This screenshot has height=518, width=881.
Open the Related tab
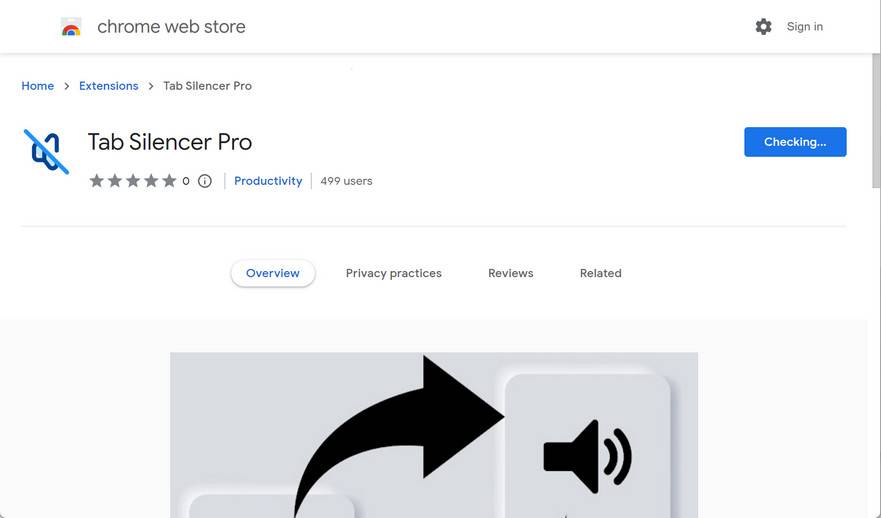click(600, 273)
